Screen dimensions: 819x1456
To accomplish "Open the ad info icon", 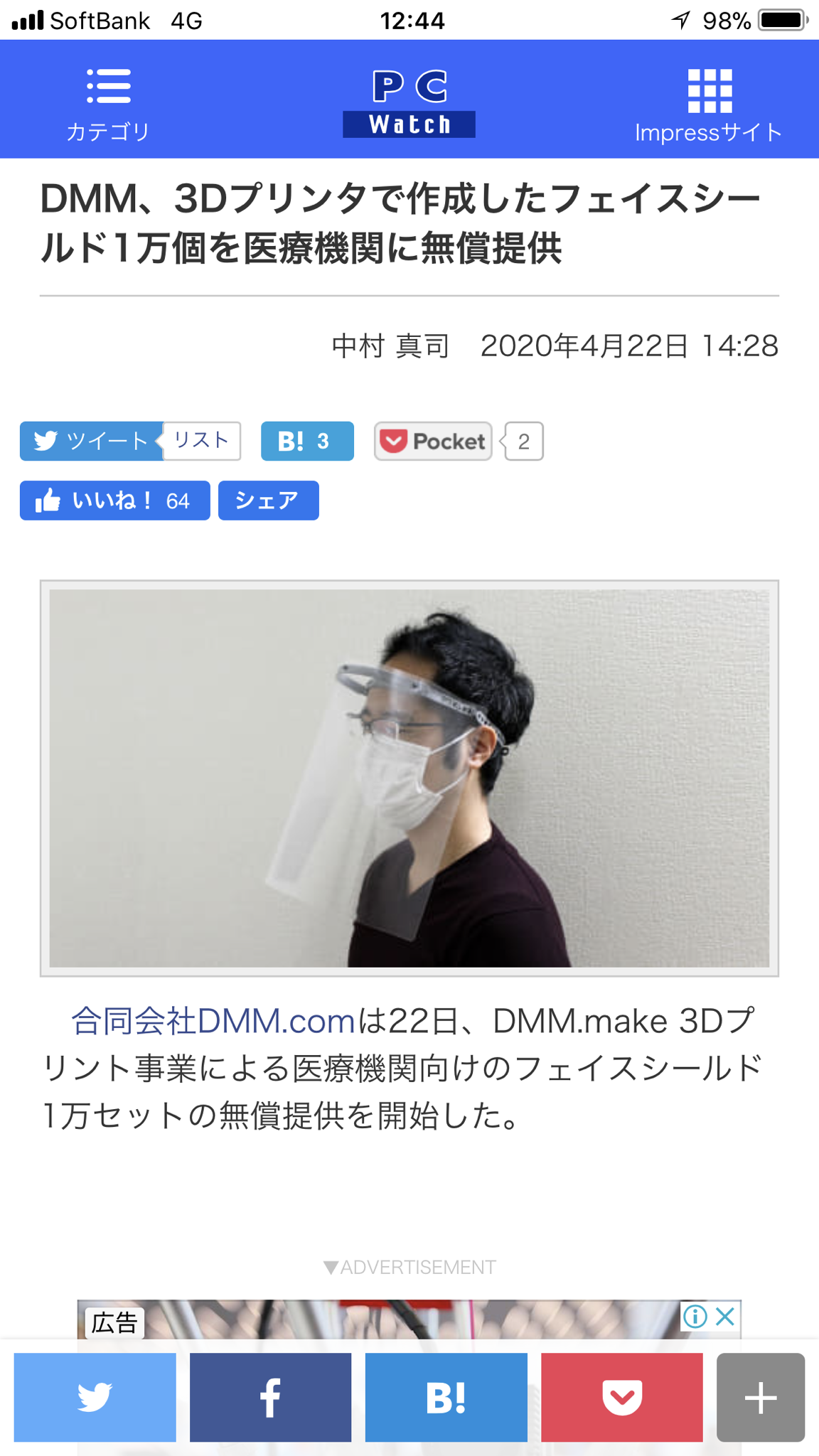I will [695, 1317].
